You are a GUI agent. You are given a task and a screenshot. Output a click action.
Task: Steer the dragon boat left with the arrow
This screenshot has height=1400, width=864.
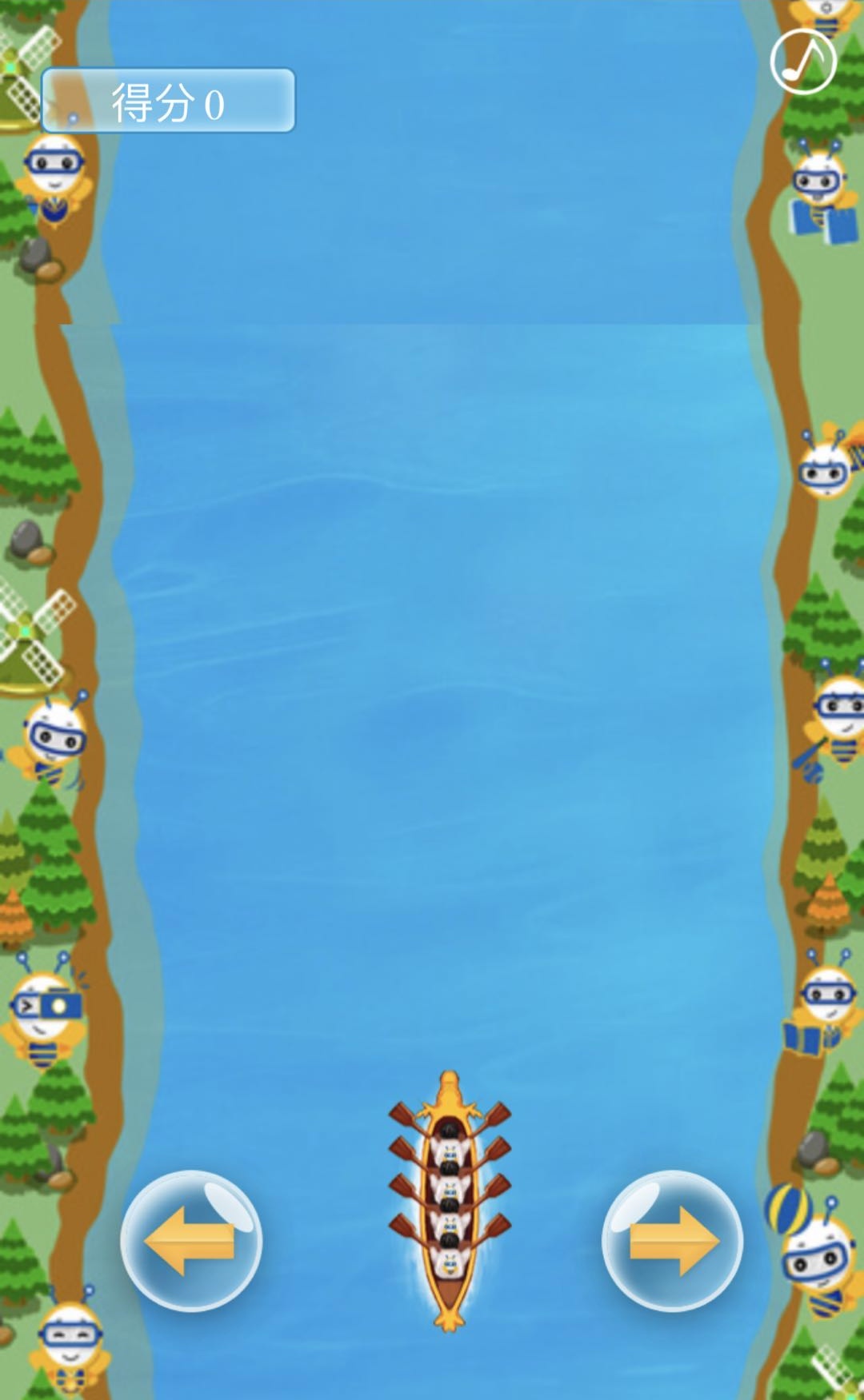pyautogui.click(x=190, y=1240)
